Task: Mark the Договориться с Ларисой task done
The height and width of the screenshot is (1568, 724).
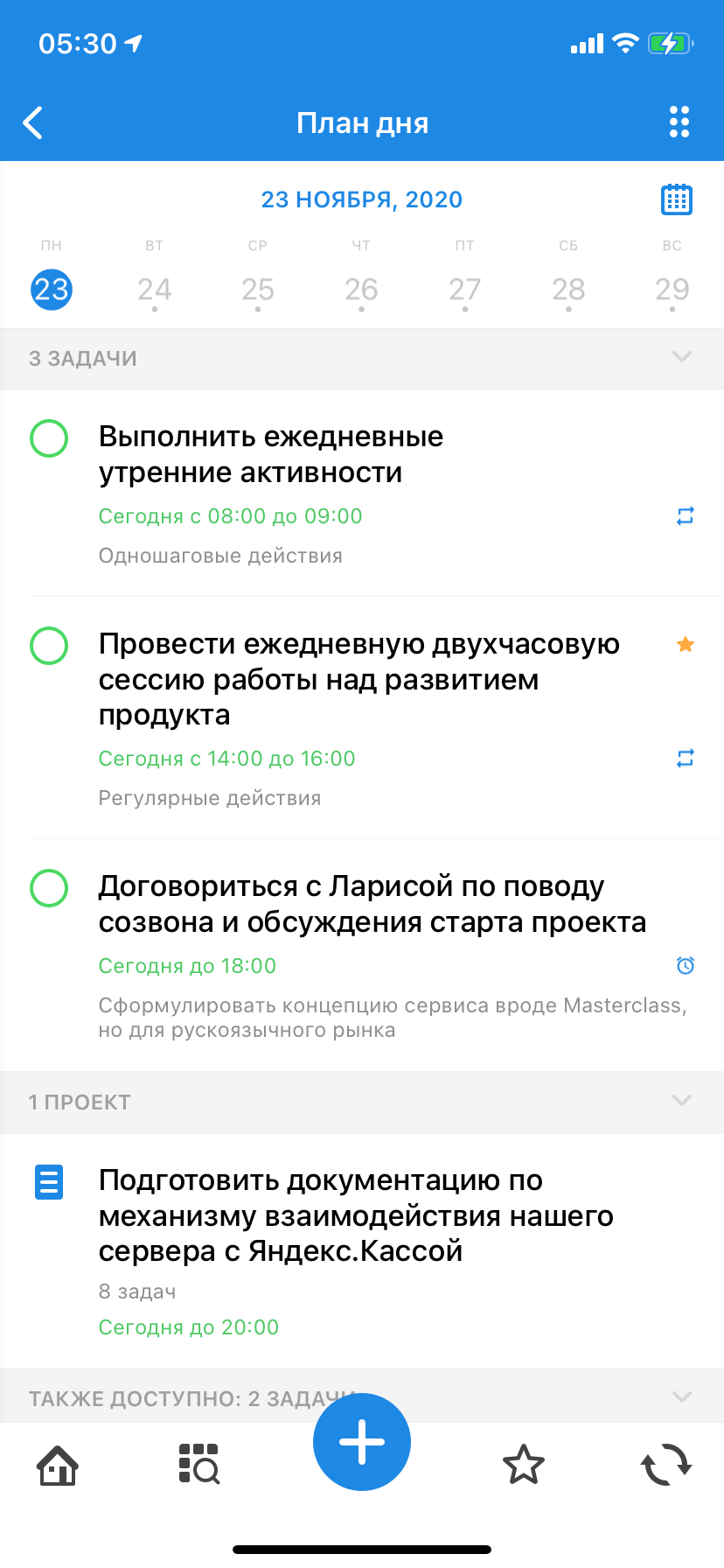Action: pos(49,888)
